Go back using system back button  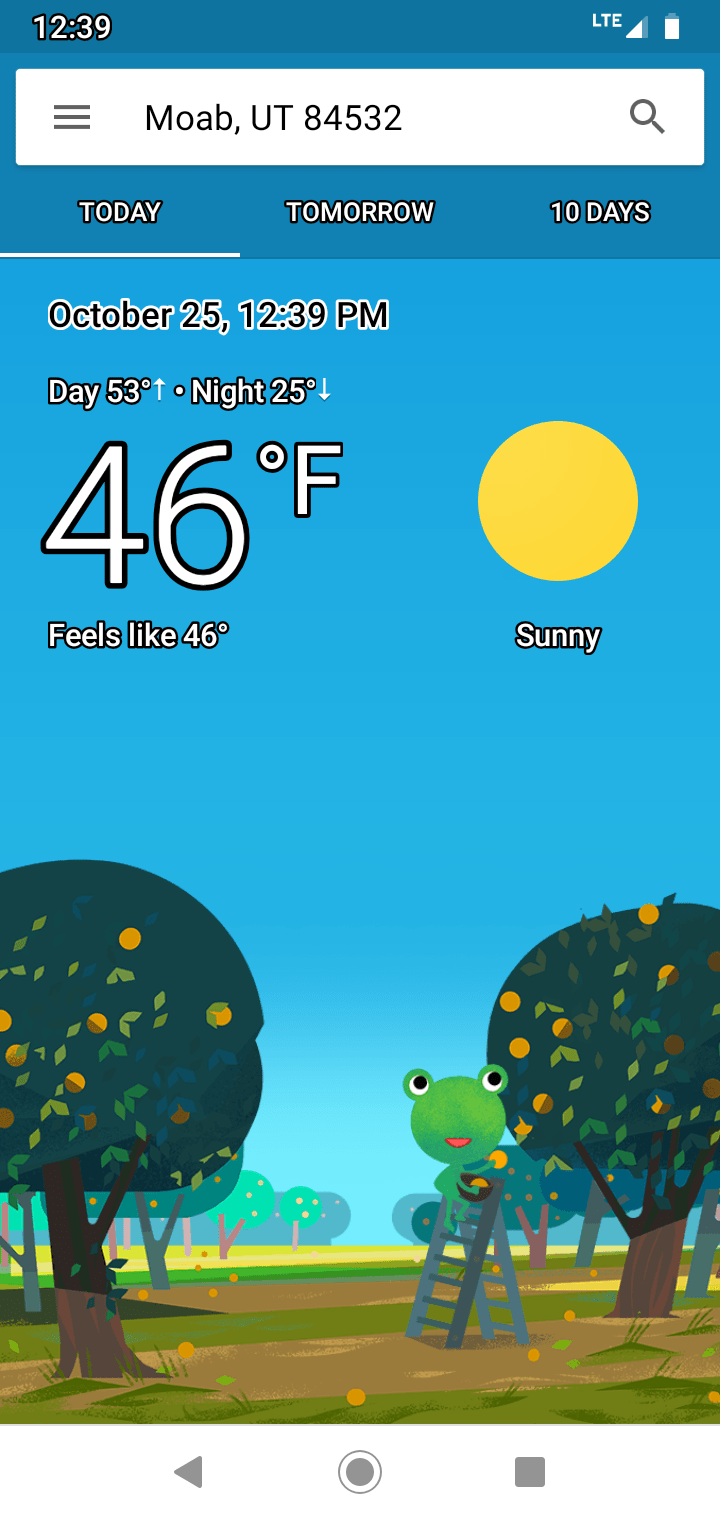pyautogui.click(x=188, y=1472)
